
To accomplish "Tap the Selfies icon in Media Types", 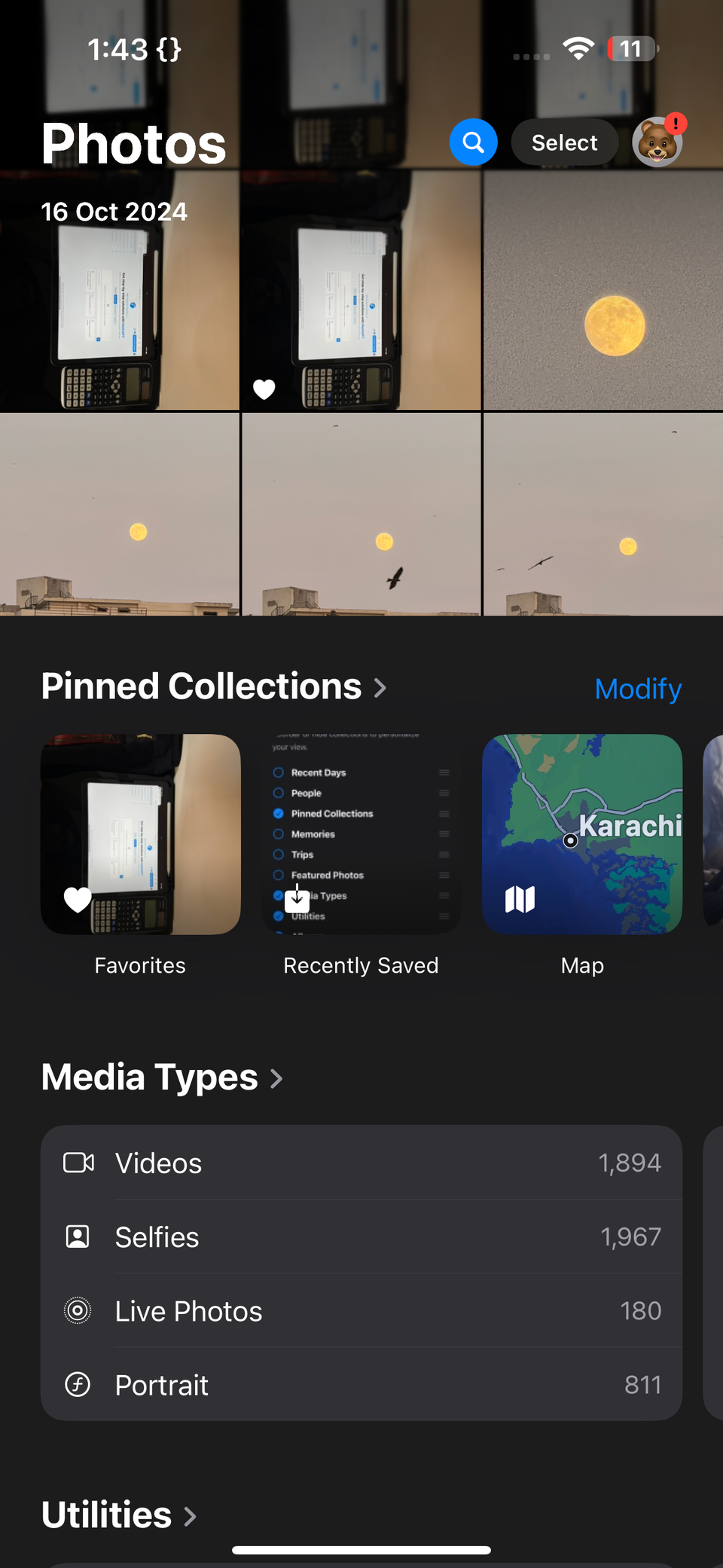I will point(78,1236).
